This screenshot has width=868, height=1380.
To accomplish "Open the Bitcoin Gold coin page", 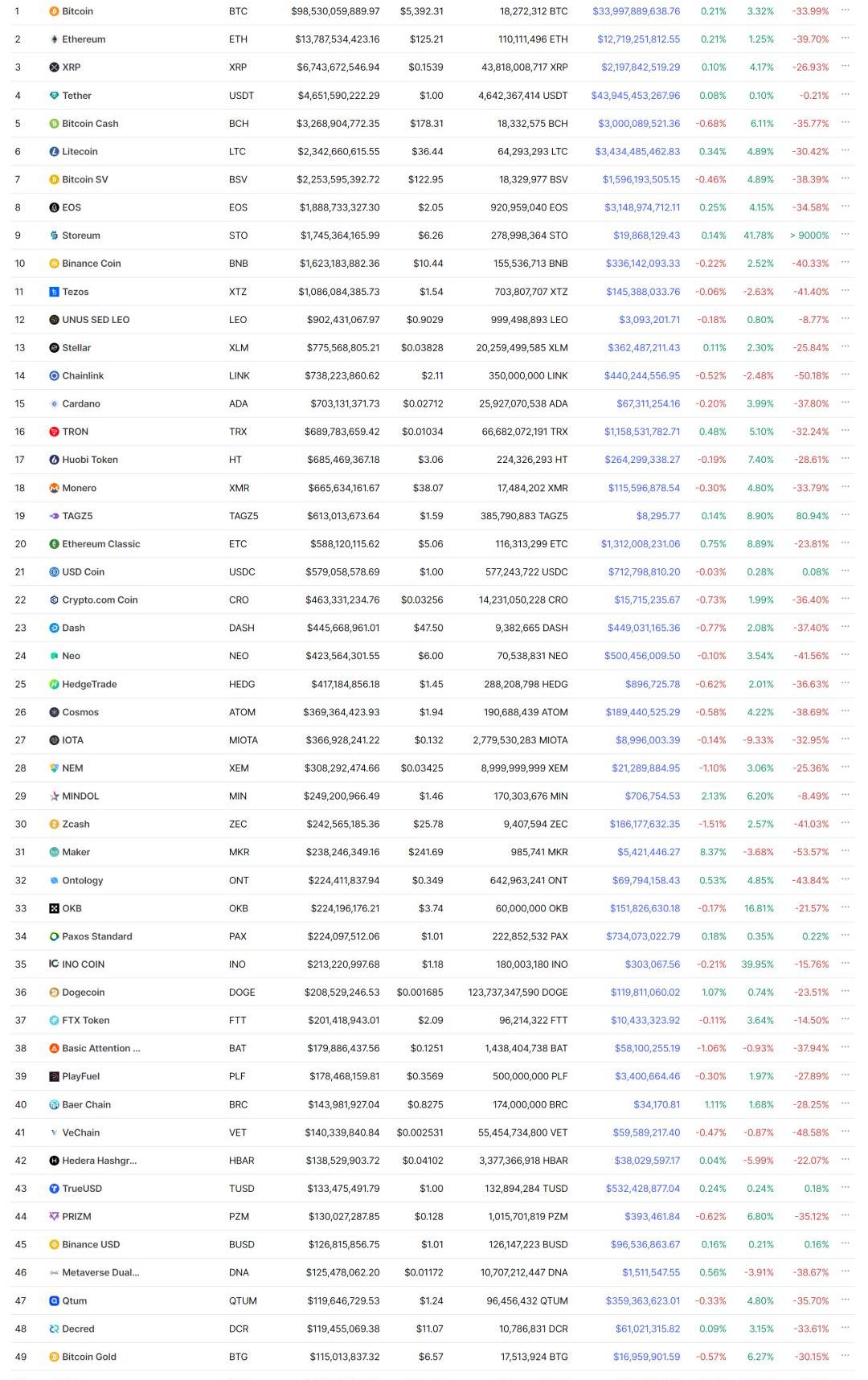I will tap(89, 1357).
